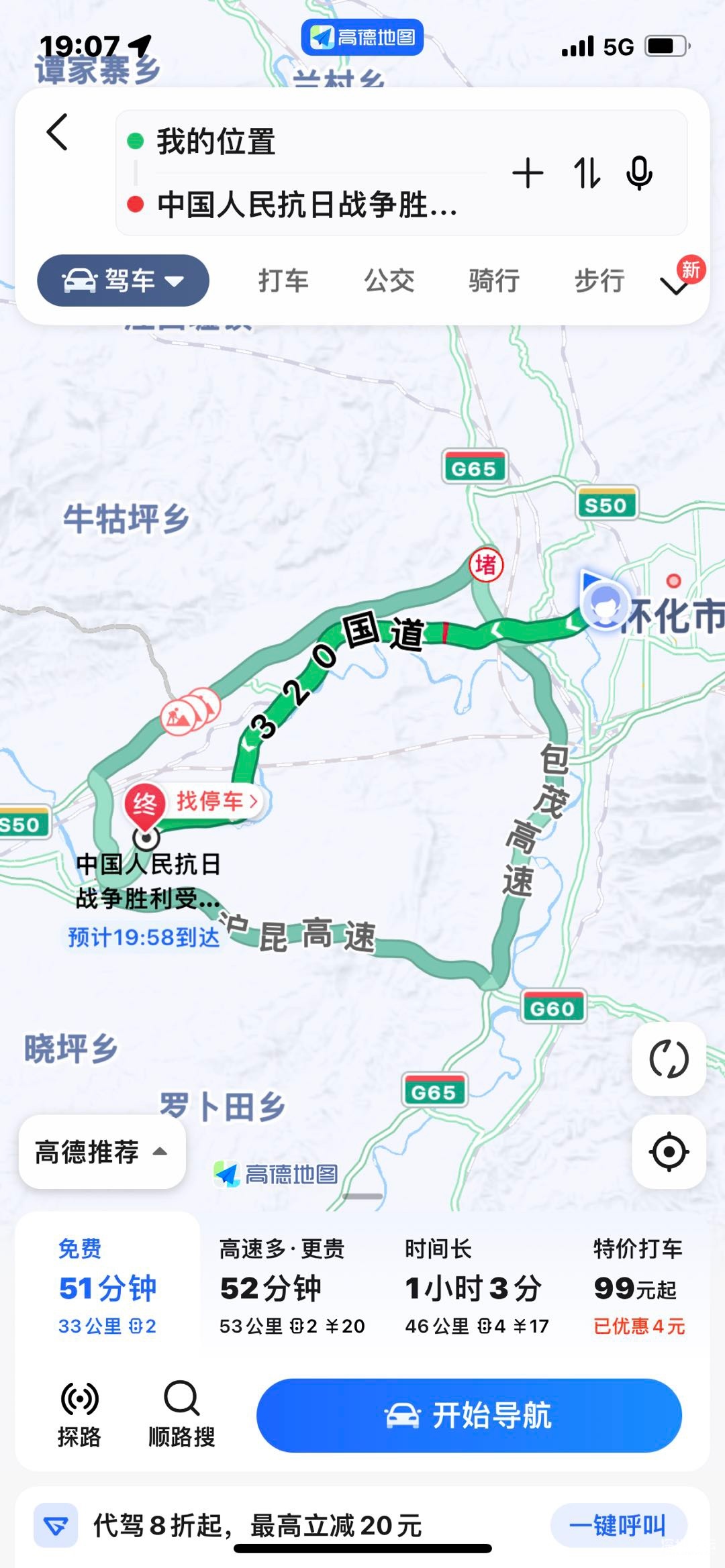
Task: Tap 开始导航 to start navigation
Action: tap(469, 1416)
